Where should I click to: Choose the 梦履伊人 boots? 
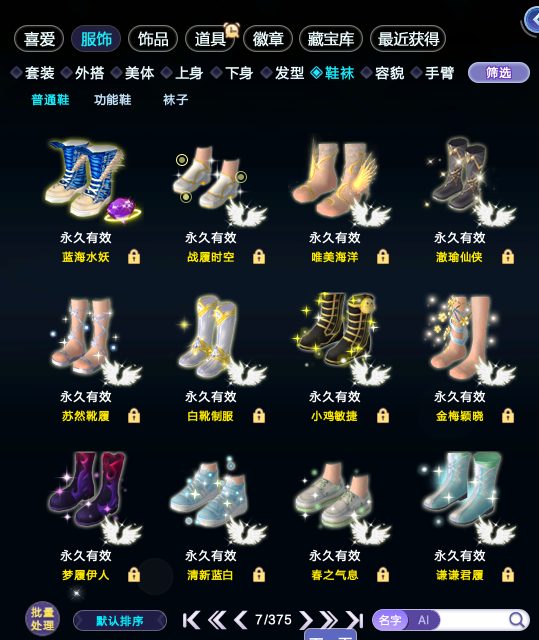(90, 516)
